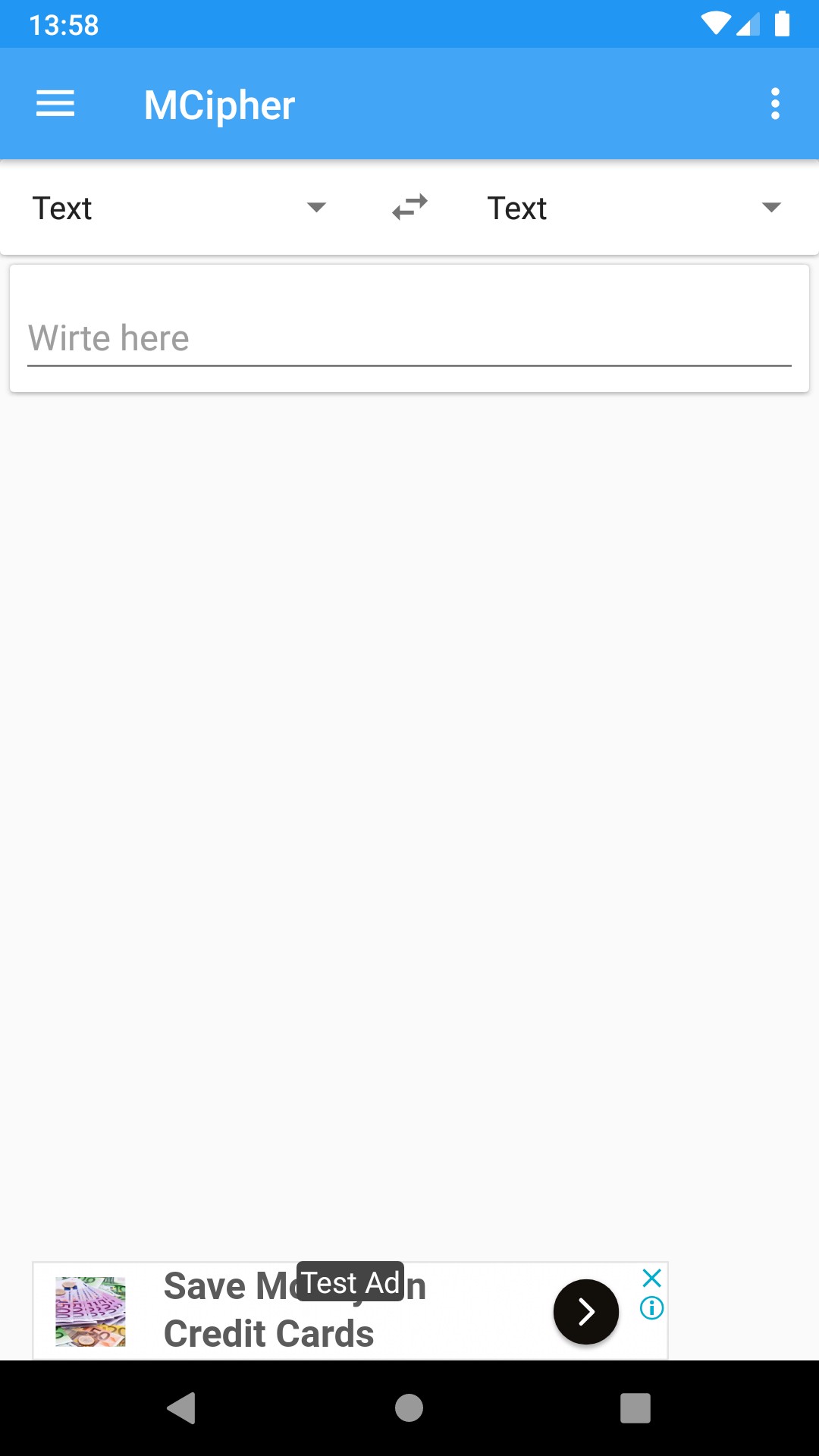
Task: Close the banner ad
Action: tap(651, 1279)
